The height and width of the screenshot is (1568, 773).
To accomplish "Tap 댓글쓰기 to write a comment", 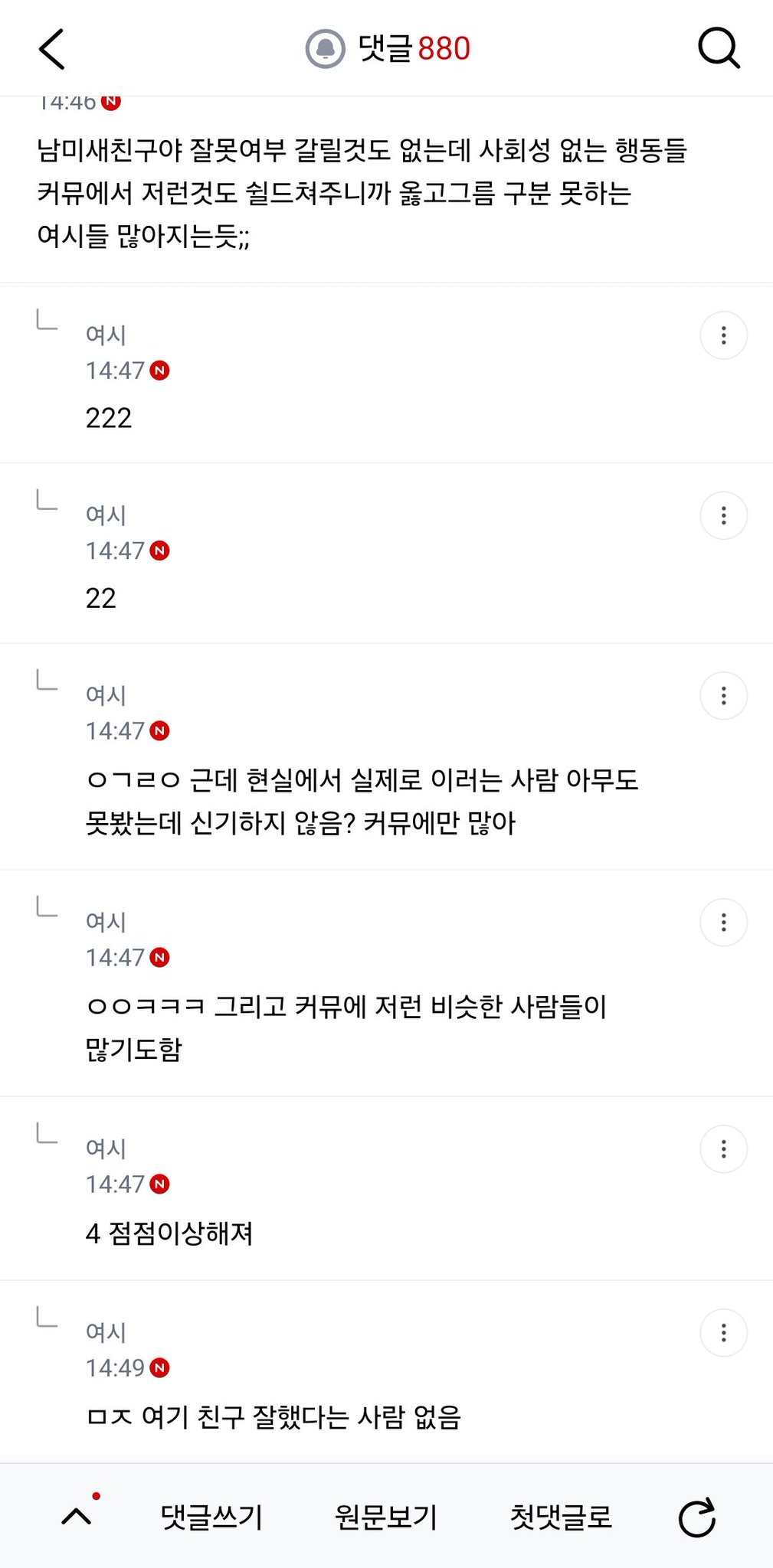I will pyautogui.click(x=211, y=1517).
